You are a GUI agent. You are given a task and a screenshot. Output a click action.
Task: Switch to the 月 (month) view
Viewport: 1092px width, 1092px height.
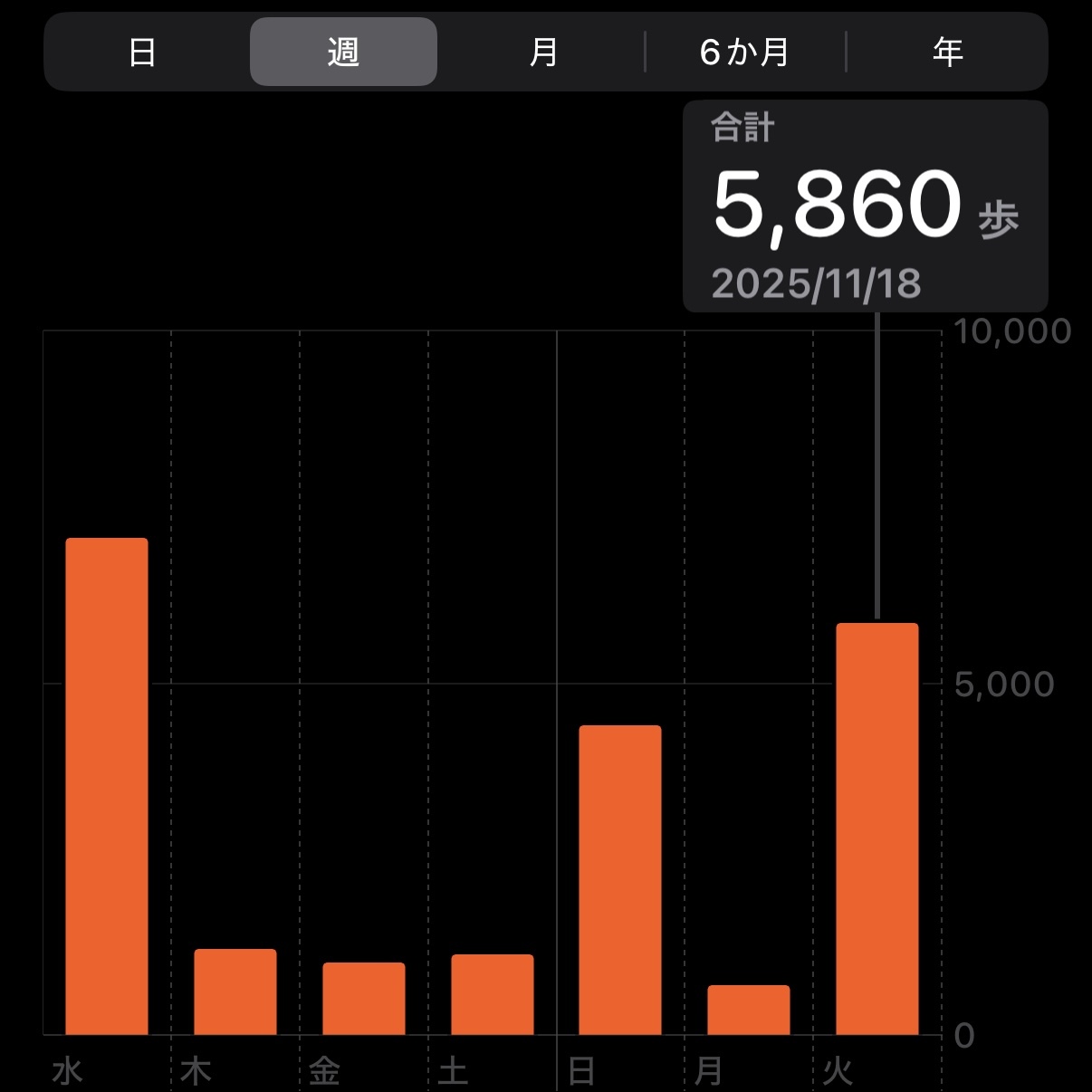pyautogui.click(x=543, y=53)
